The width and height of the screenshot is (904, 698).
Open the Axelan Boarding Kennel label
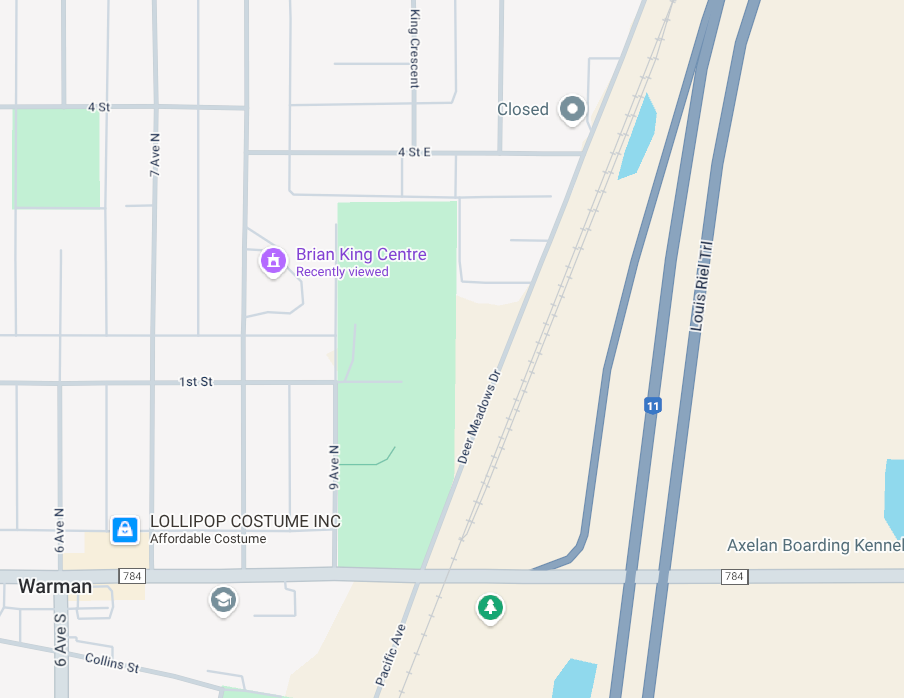814,546
